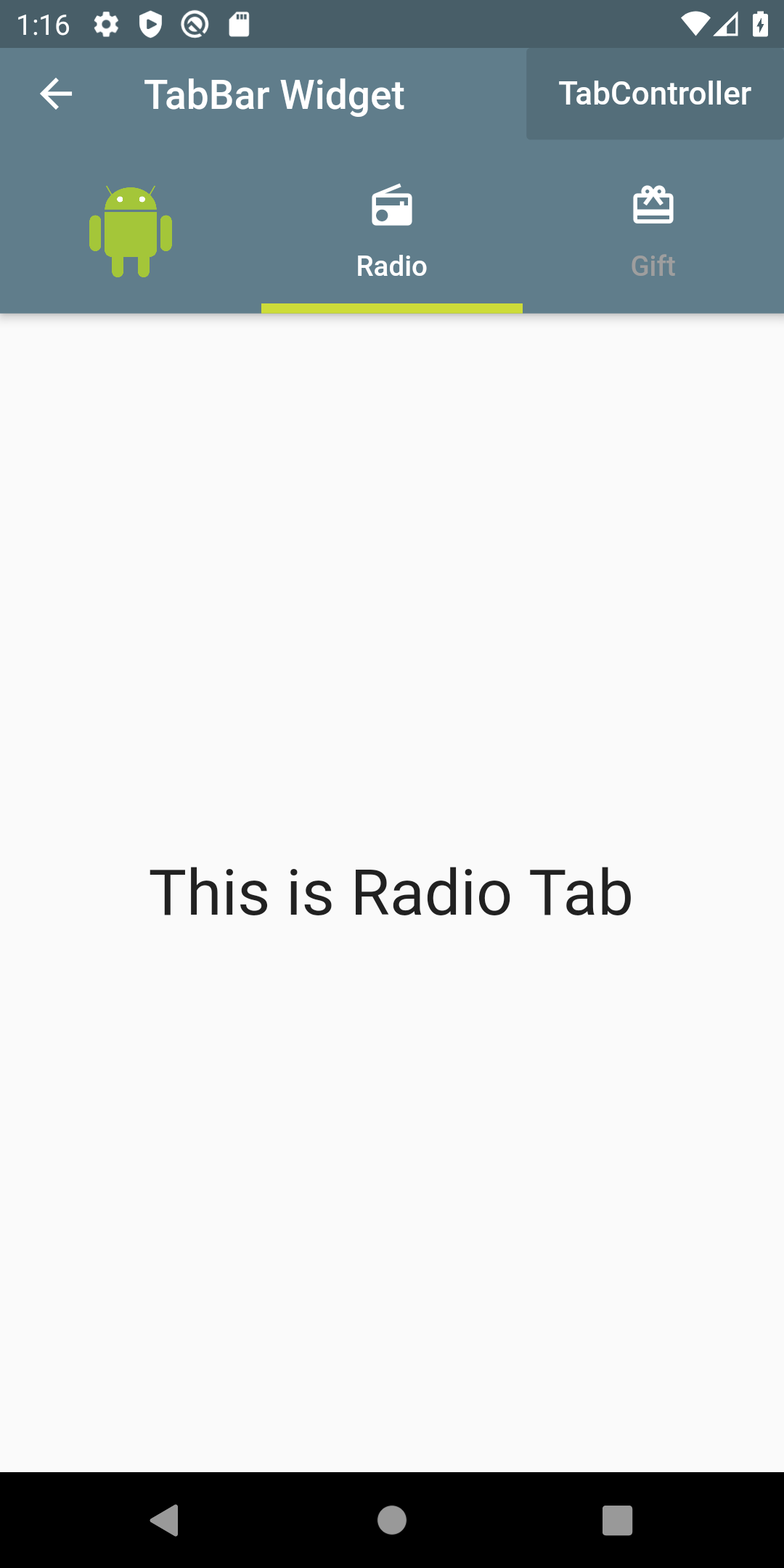
Task: Open the recent apps view
Action: tap(617, 1519)
